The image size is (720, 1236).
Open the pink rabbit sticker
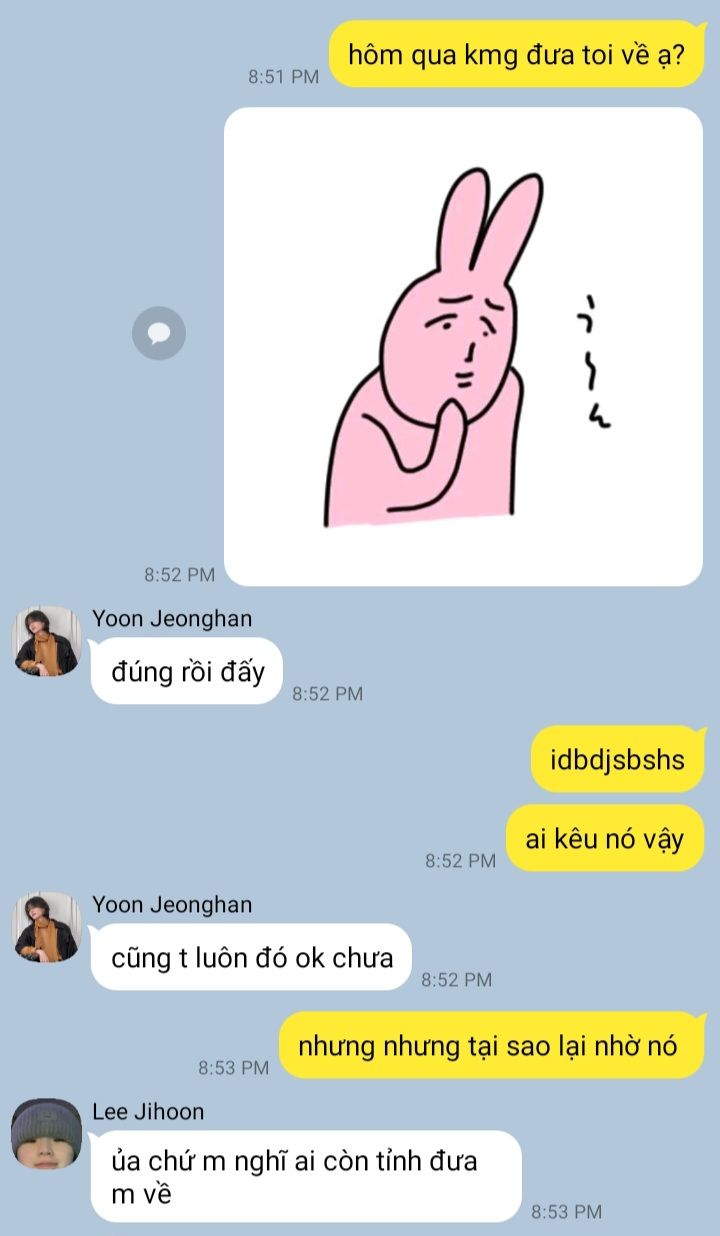[x=463, y=347]
